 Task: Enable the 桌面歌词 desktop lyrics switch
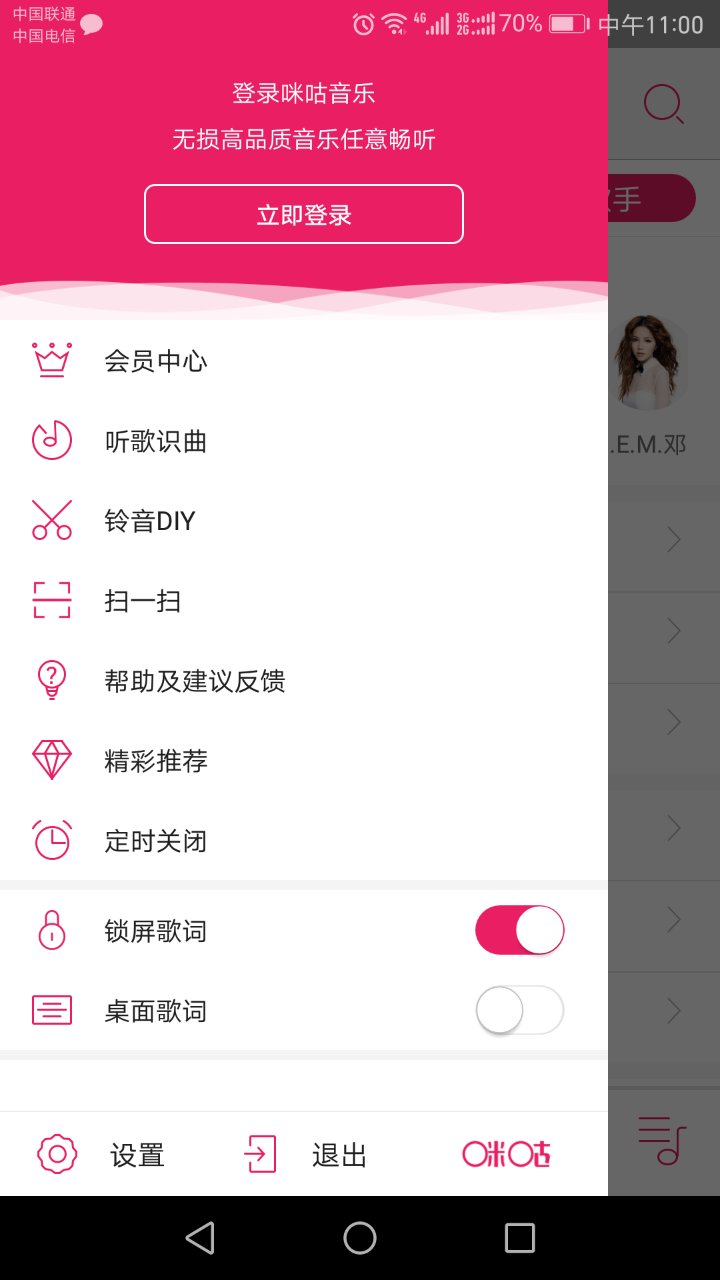pyautogui.click(x=519, y=1010)
